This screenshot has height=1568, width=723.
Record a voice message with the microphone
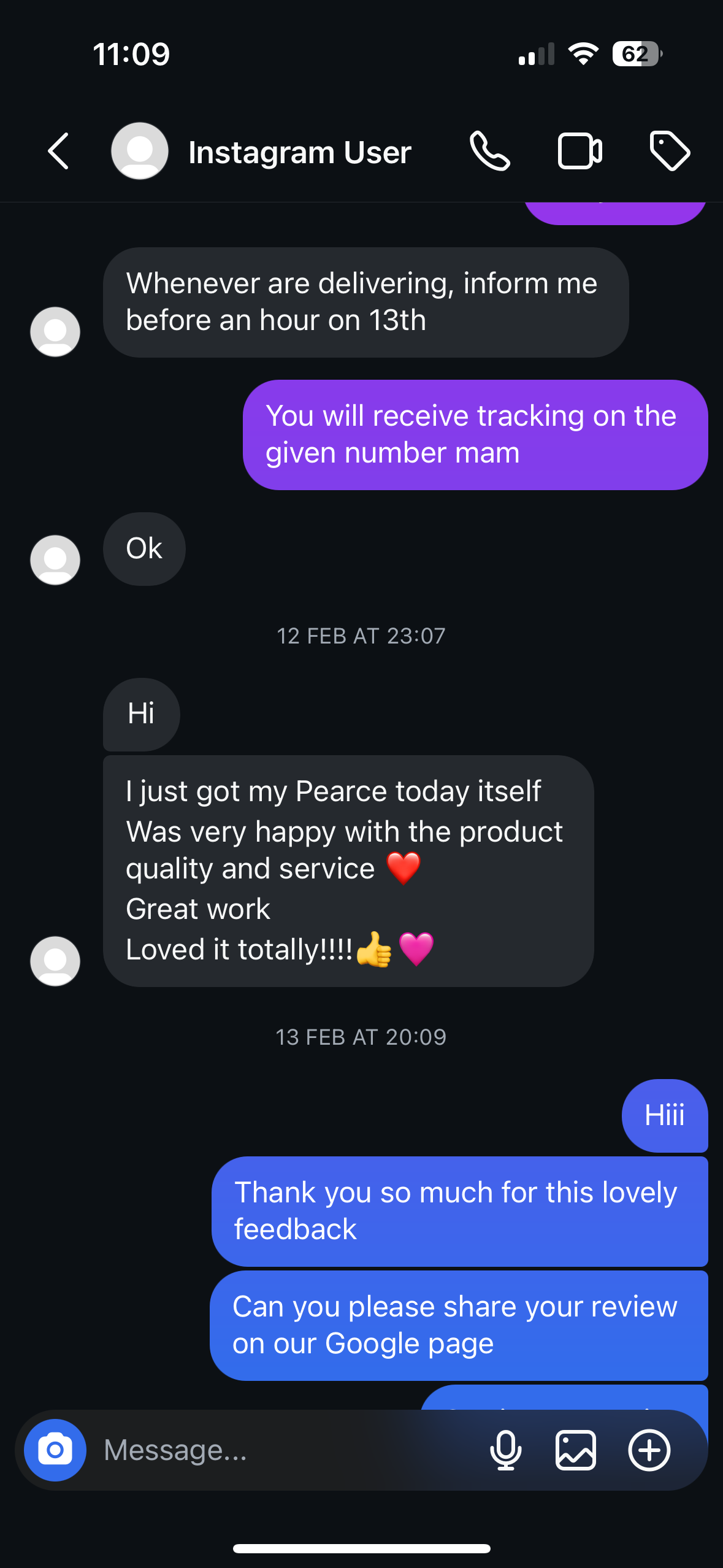[x=506, y=1450]
